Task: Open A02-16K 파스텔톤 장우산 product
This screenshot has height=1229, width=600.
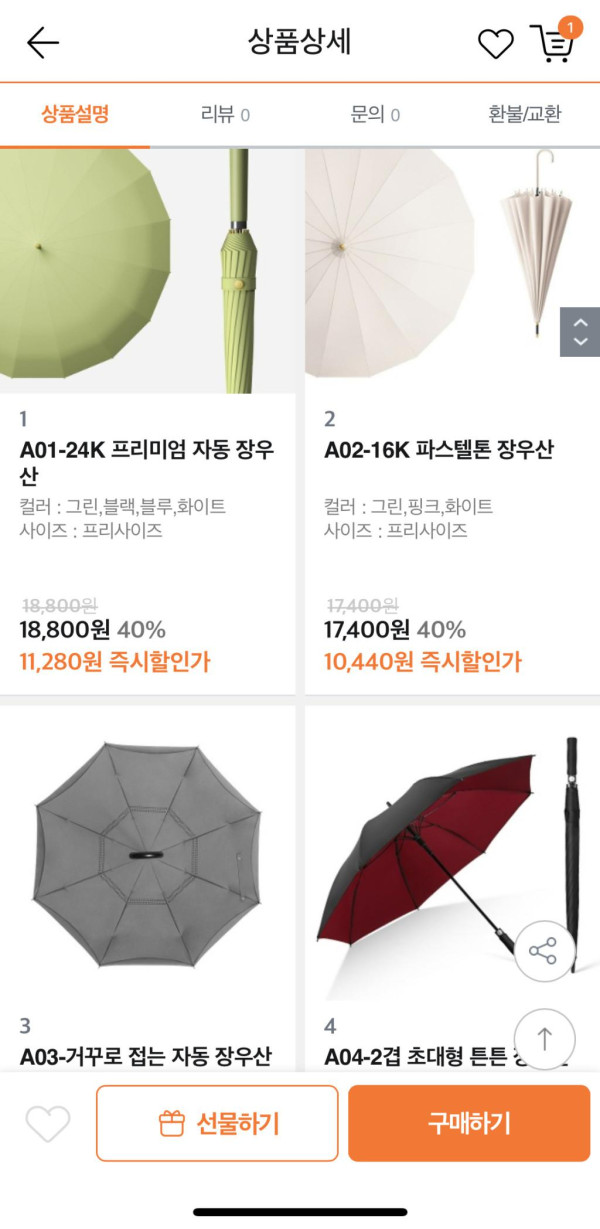Action: (452, 450)
